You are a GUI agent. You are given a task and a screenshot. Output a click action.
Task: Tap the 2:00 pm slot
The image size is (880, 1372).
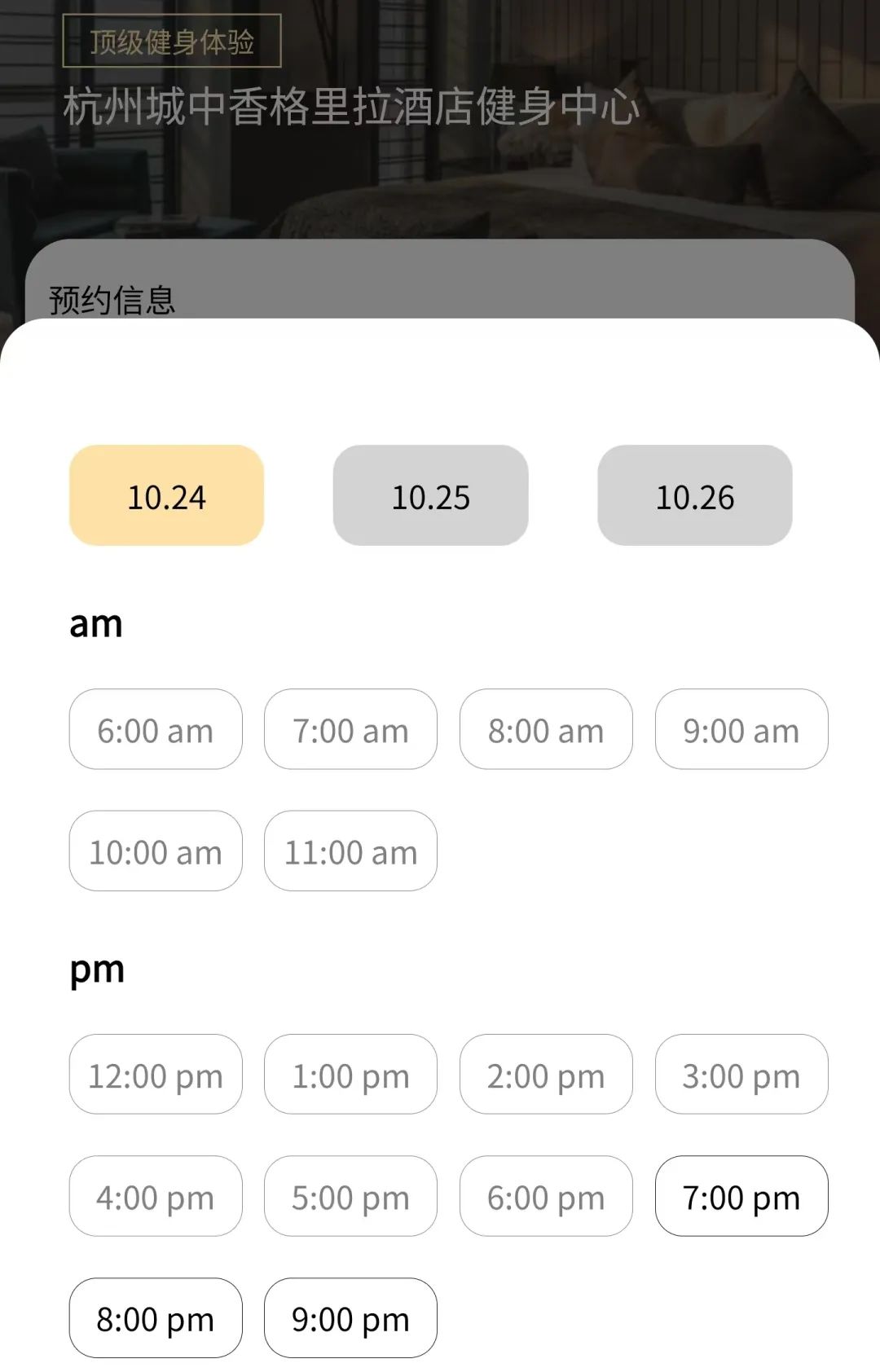[x=546, y=1074]
